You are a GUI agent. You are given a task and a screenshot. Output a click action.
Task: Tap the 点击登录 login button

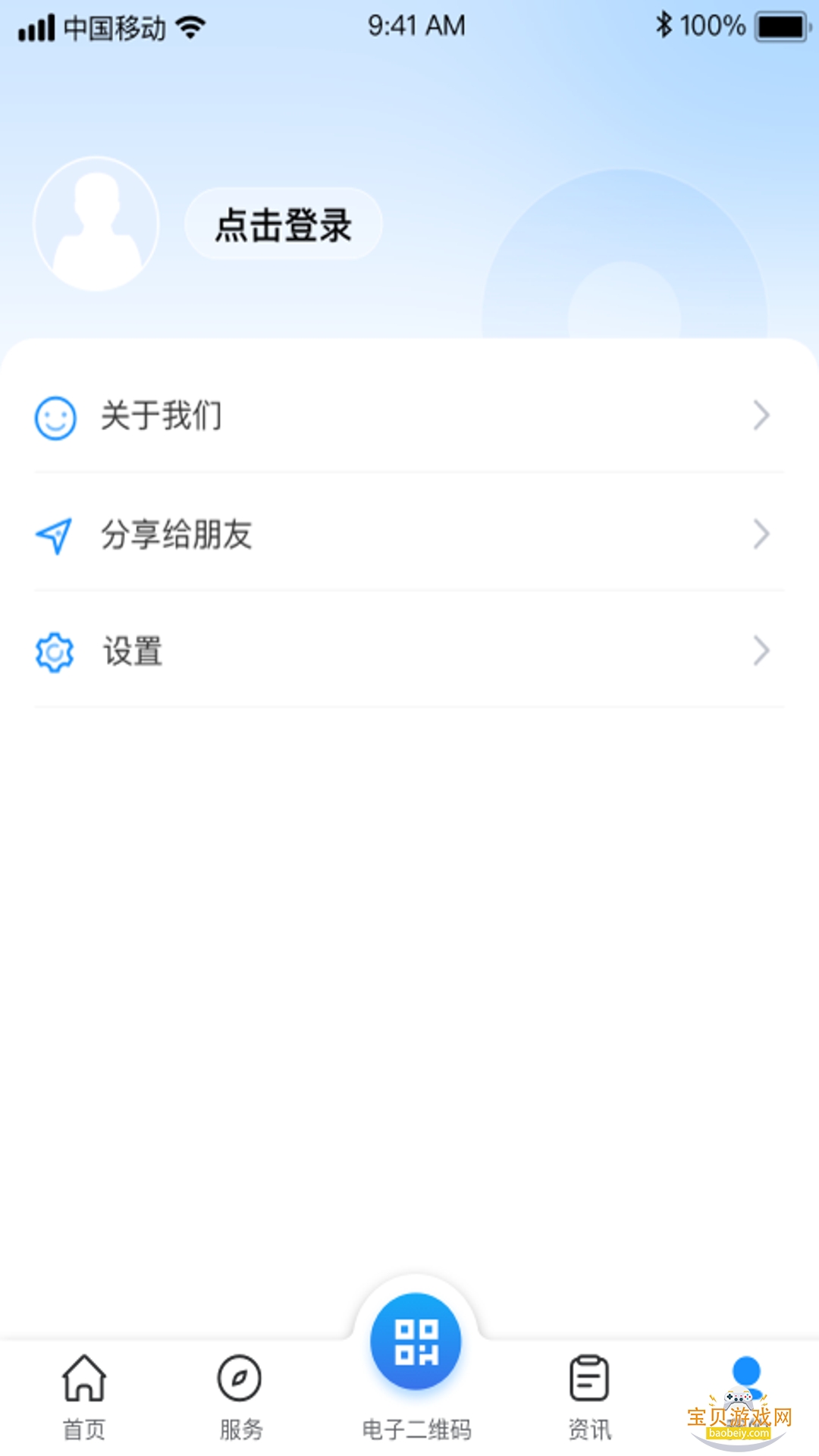(283, 224)
